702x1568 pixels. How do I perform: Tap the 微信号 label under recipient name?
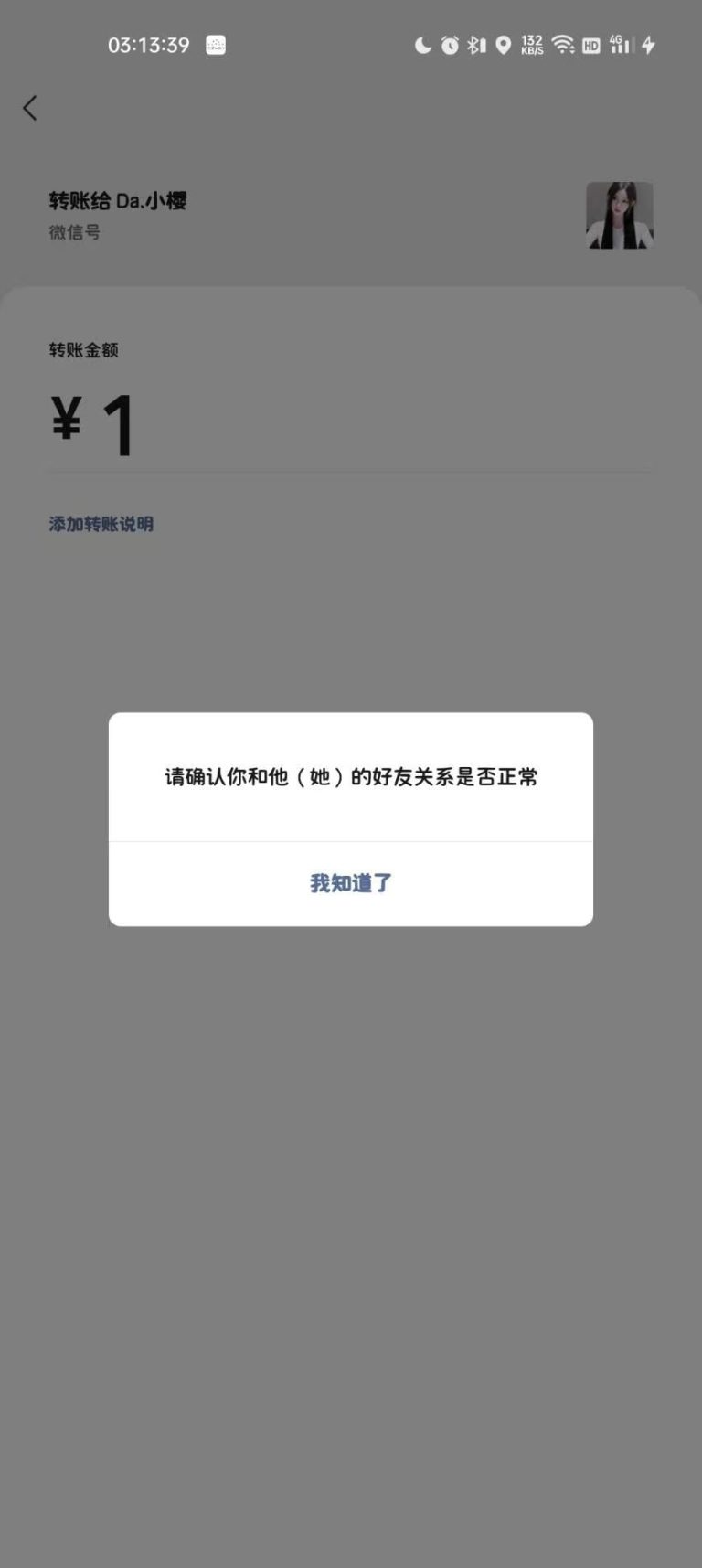[x=75, y=233]
